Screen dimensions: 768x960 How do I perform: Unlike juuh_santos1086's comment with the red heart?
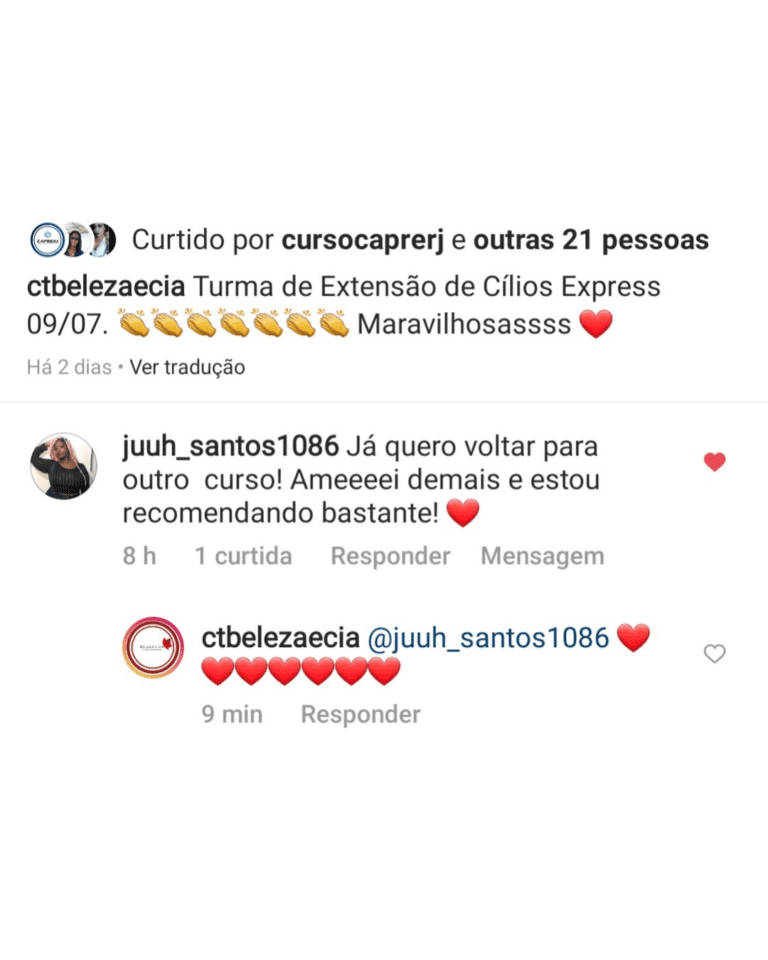714,462
